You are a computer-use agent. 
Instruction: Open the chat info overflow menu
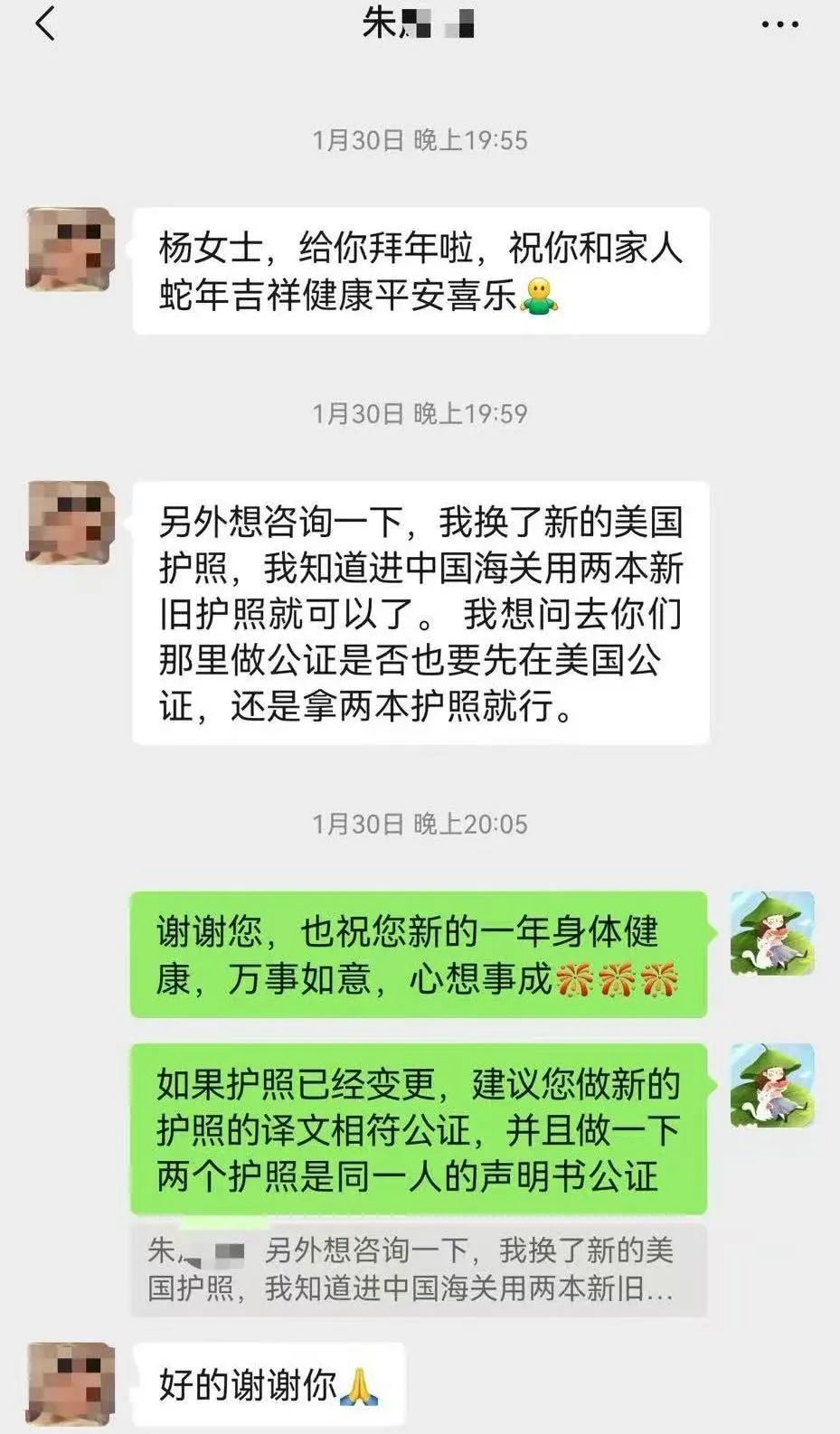pos(779,24)
